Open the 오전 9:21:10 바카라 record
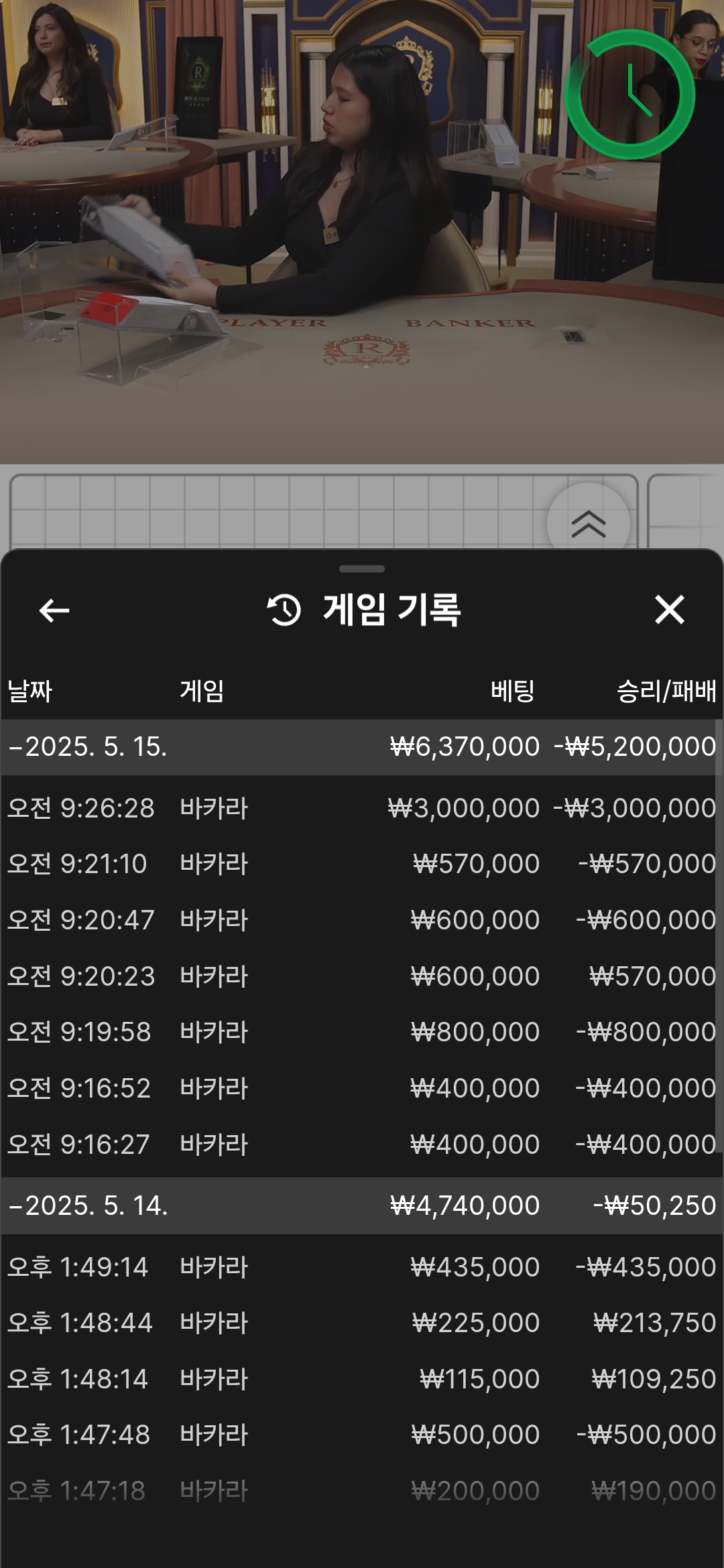Viewport: 724px width, 1568px height. click(x=362, y=864)
